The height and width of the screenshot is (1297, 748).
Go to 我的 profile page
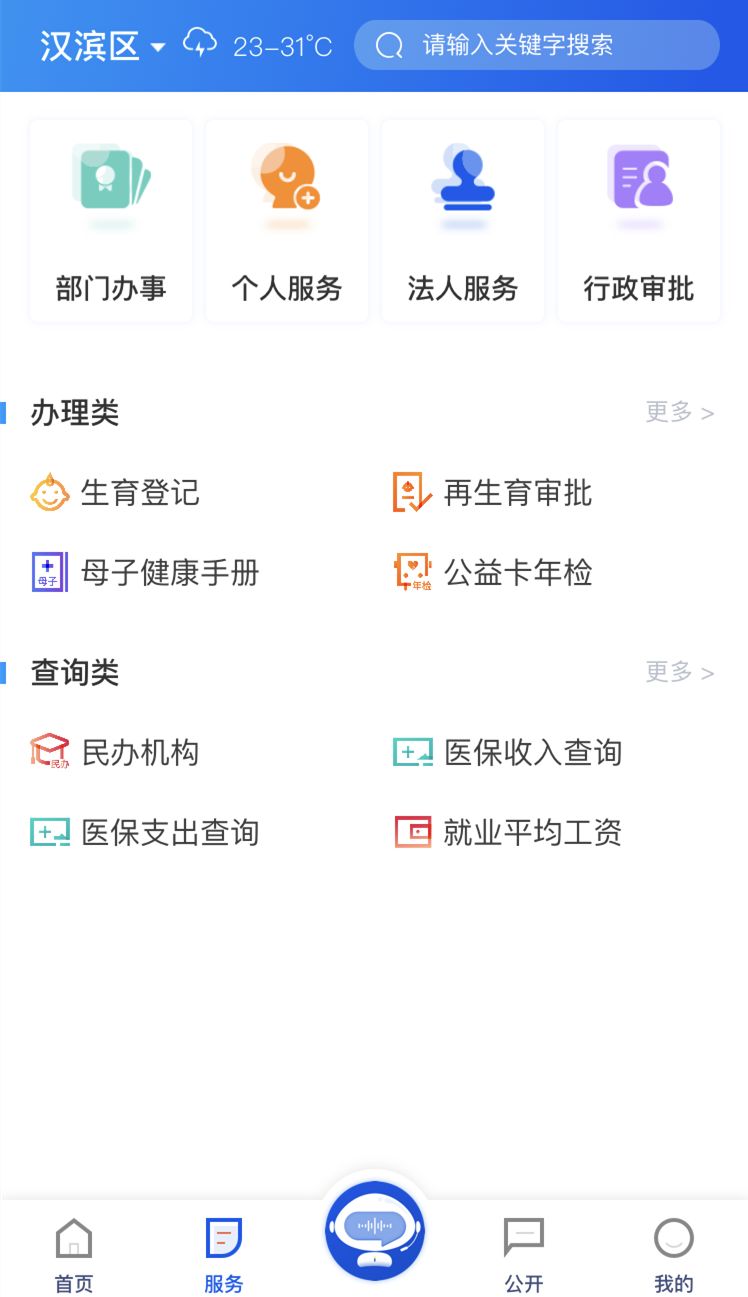[x=674, y=1248]
